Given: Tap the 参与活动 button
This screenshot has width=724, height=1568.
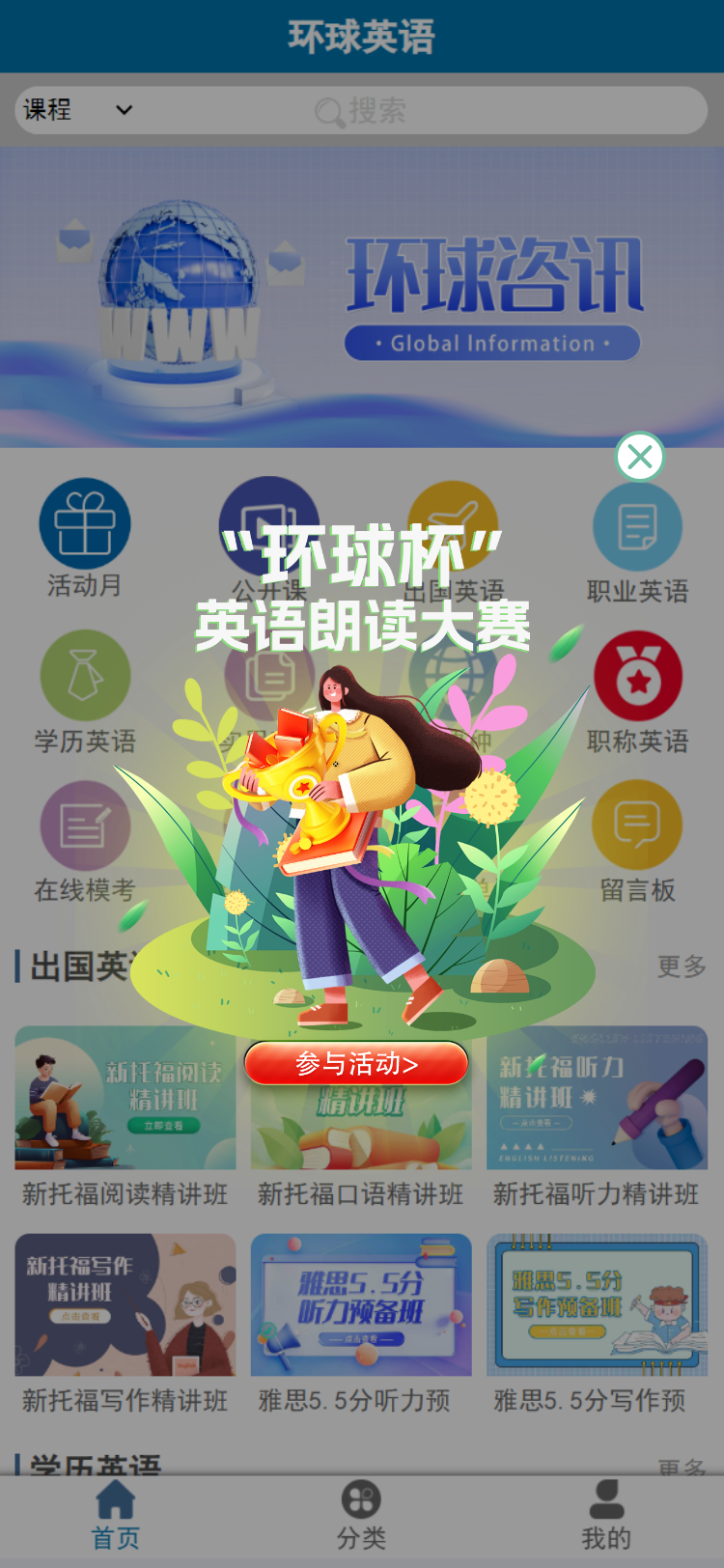Looking at the screenshot, I should click(356, 1063).
